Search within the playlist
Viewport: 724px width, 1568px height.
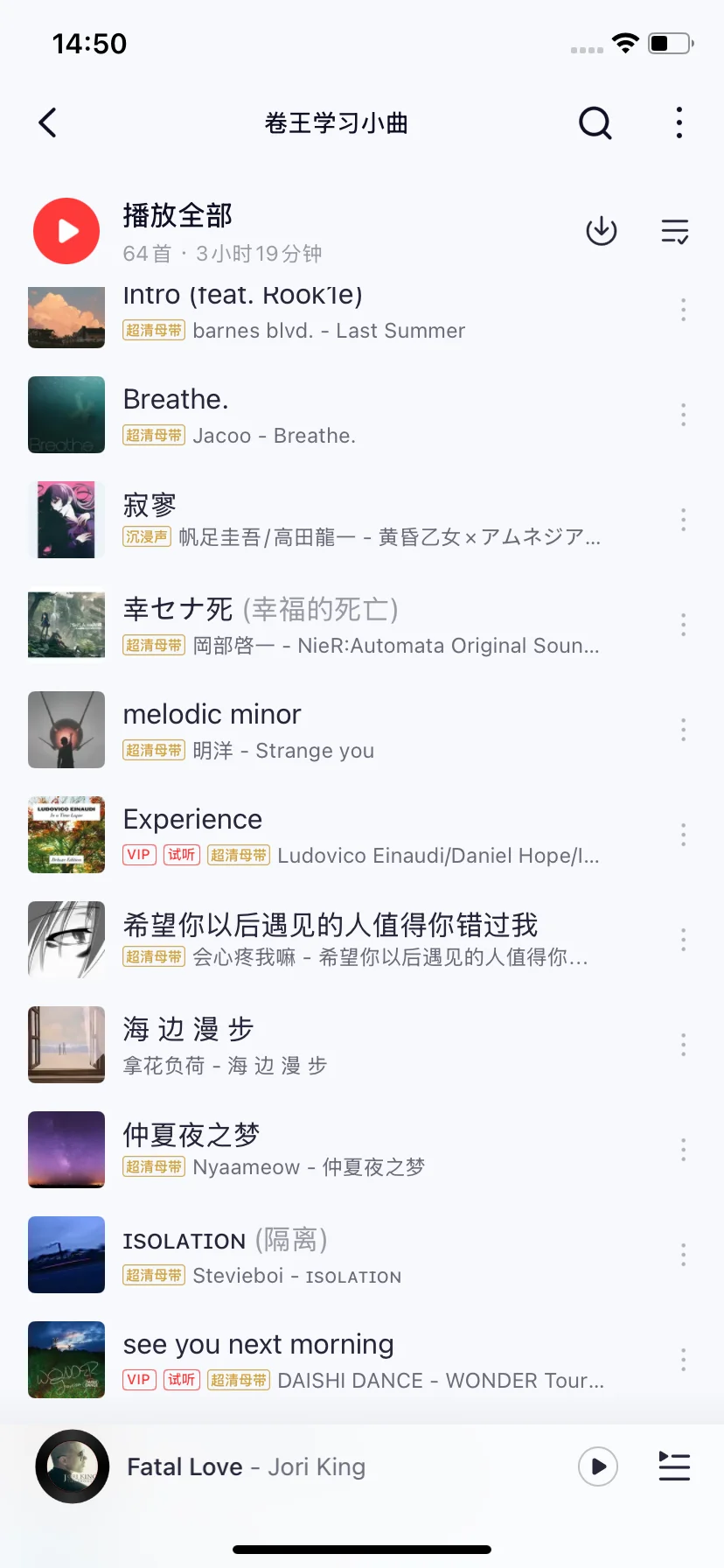point(595,123)
